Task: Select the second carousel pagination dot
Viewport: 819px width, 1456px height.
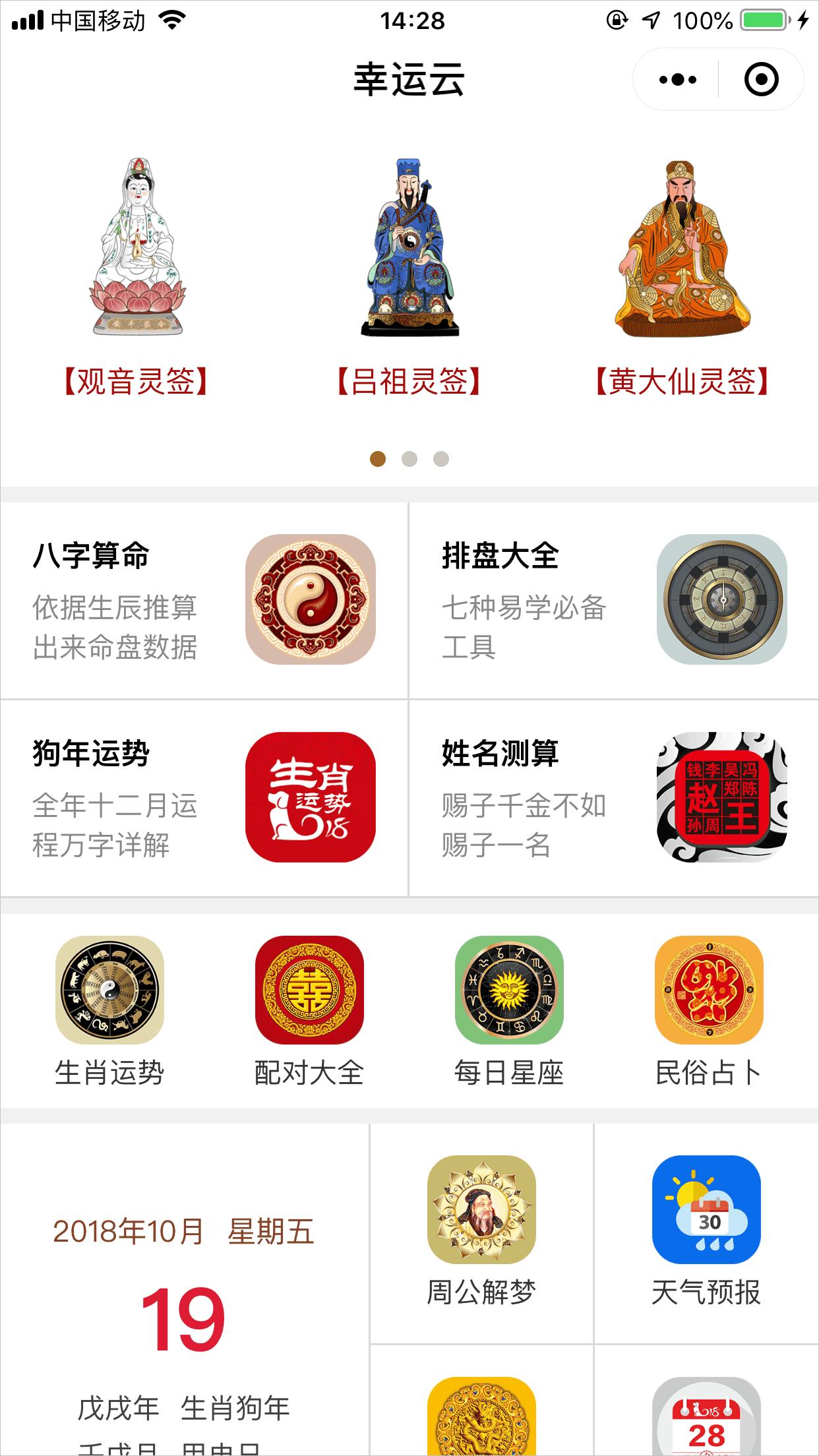Action: tap(409, 458)
